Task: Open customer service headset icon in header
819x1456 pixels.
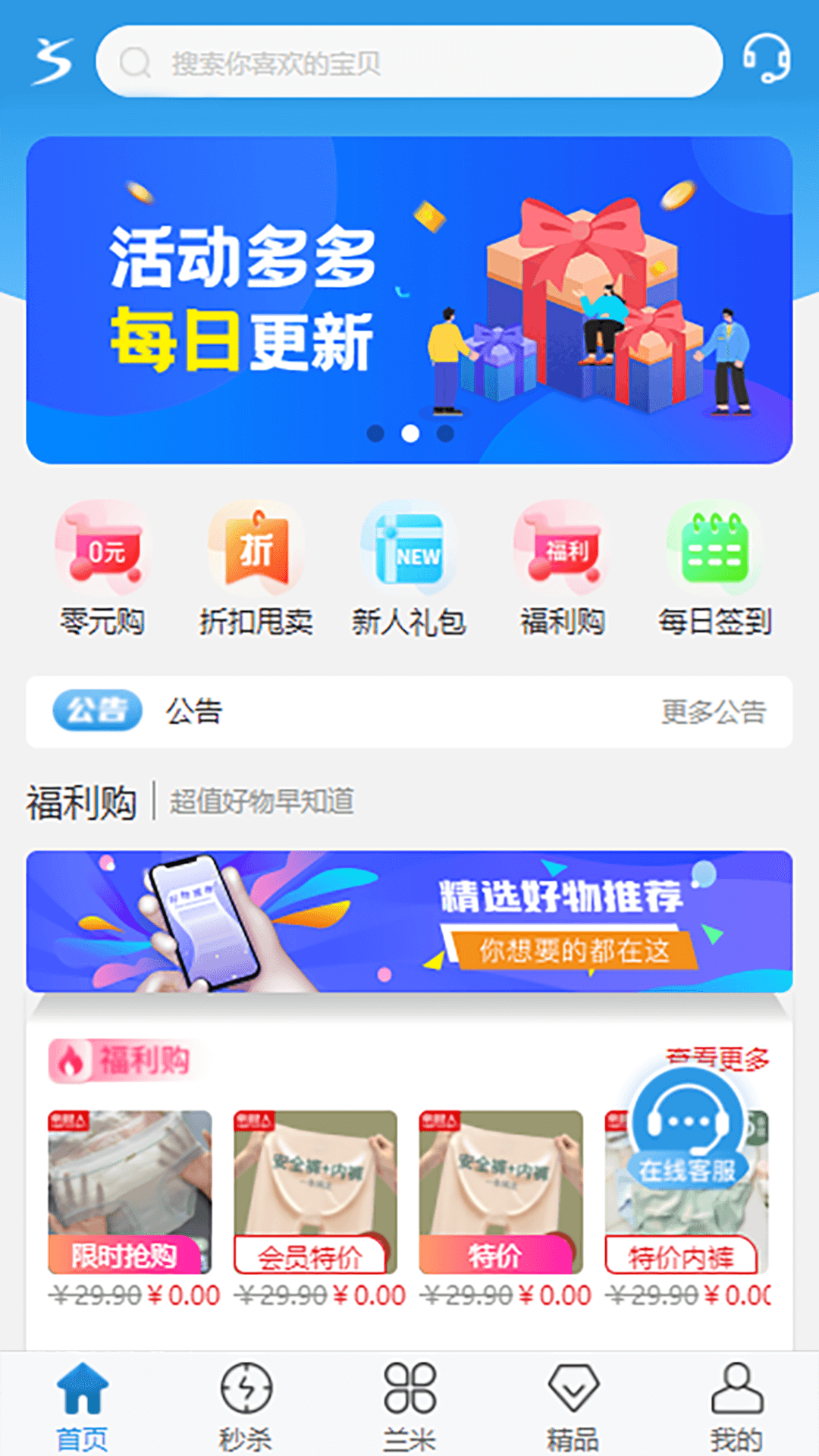Action: pyautogui.click(x=766, y=58)
